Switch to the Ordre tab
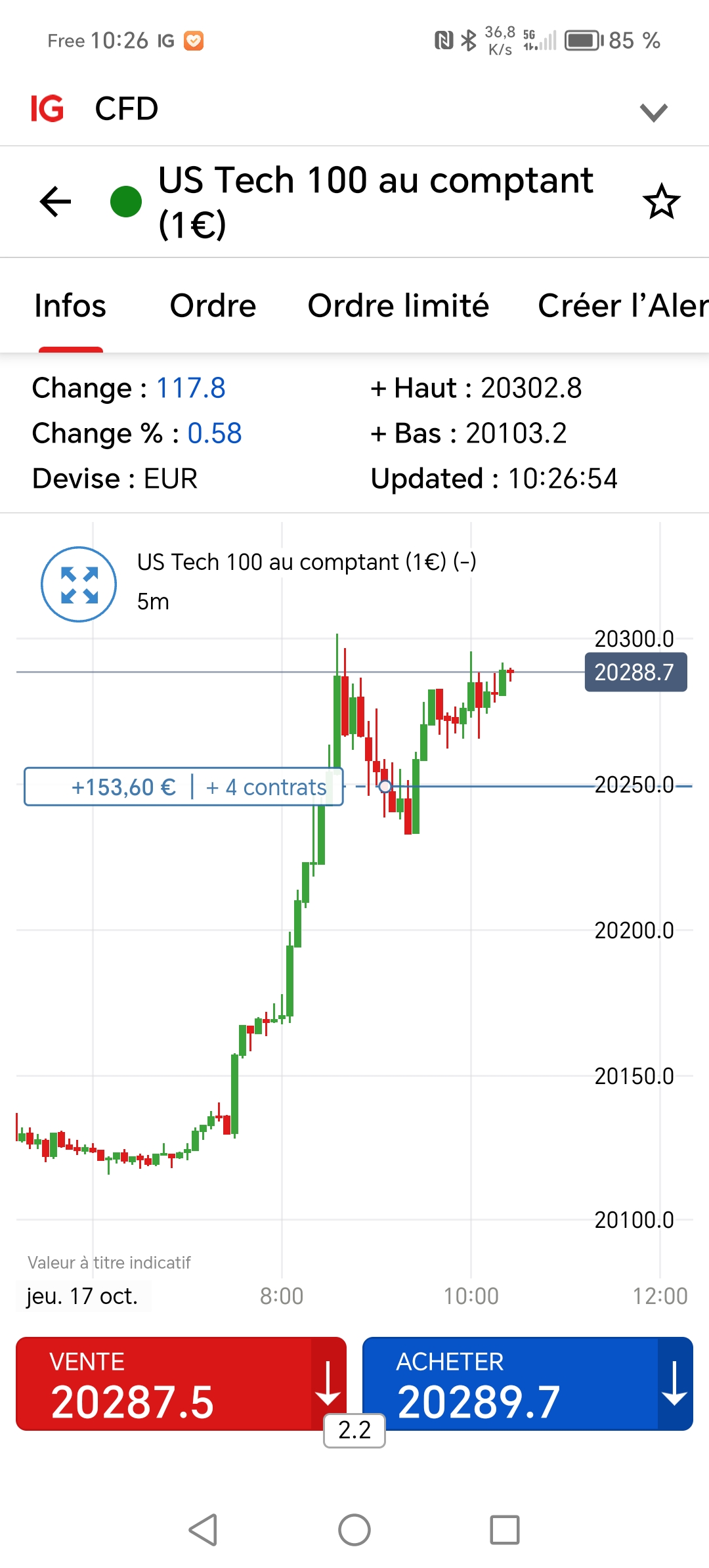Viewport: 709px width, 1568px height. point(213,306)
